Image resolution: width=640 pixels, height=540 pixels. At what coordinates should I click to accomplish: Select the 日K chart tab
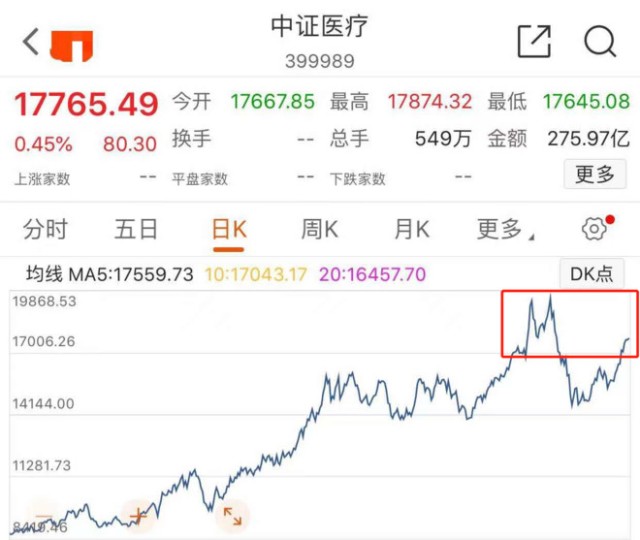(x=229, y=230)
